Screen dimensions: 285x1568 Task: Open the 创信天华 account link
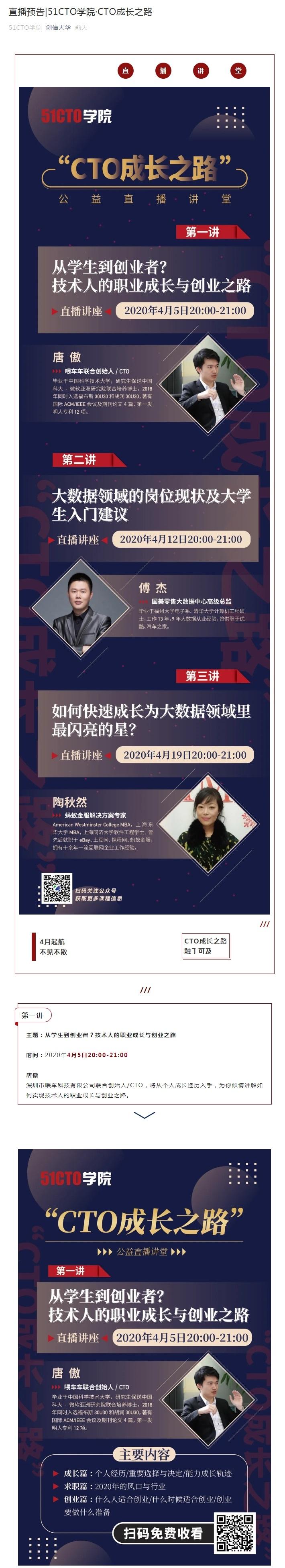coord(58,27)
